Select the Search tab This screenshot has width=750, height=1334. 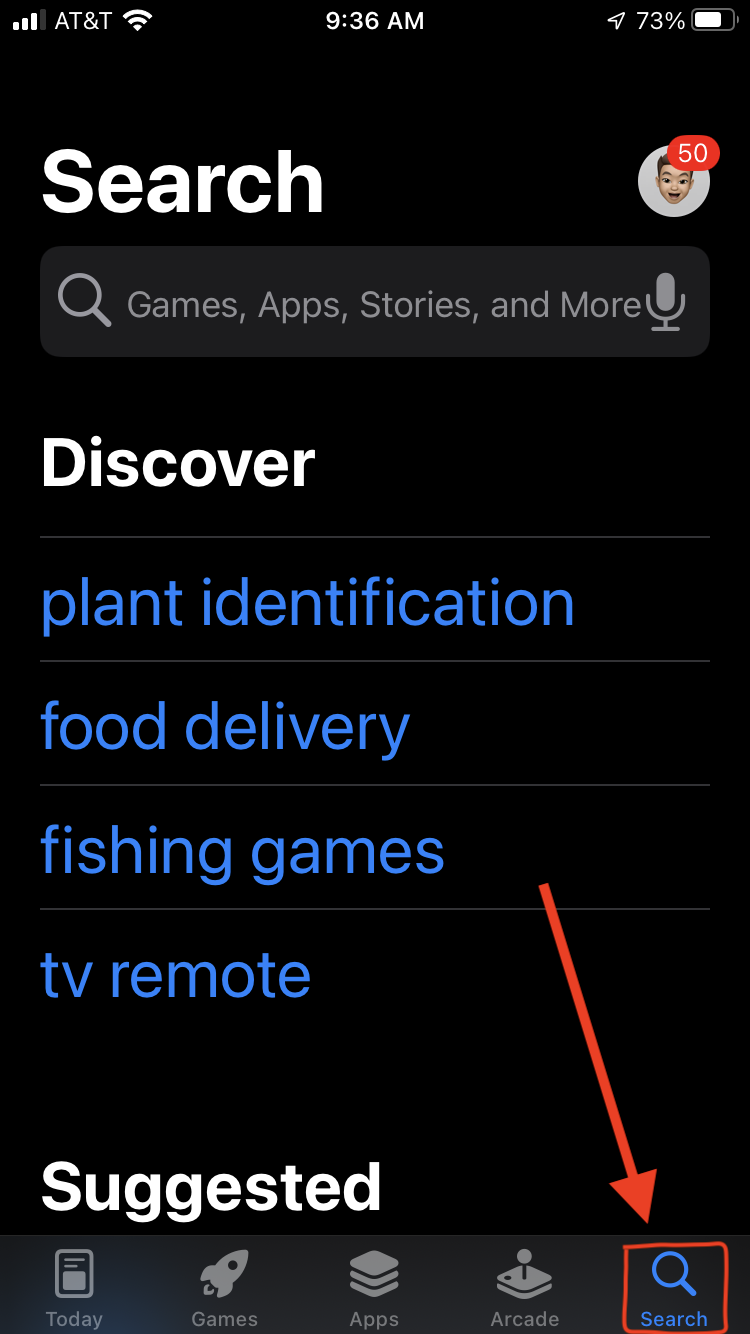point(674,1288)
